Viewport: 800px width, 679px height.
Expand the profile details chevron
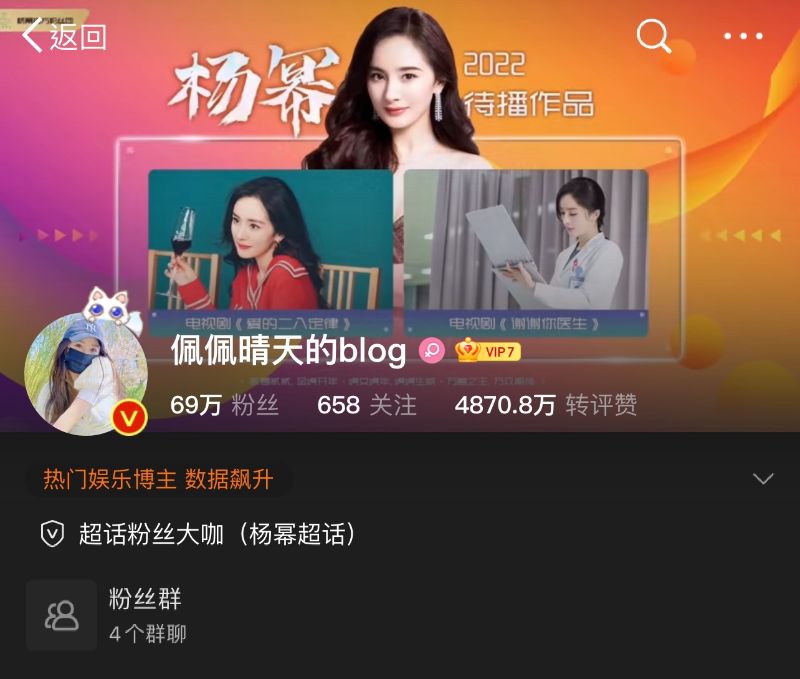click(x=763, y=479)
